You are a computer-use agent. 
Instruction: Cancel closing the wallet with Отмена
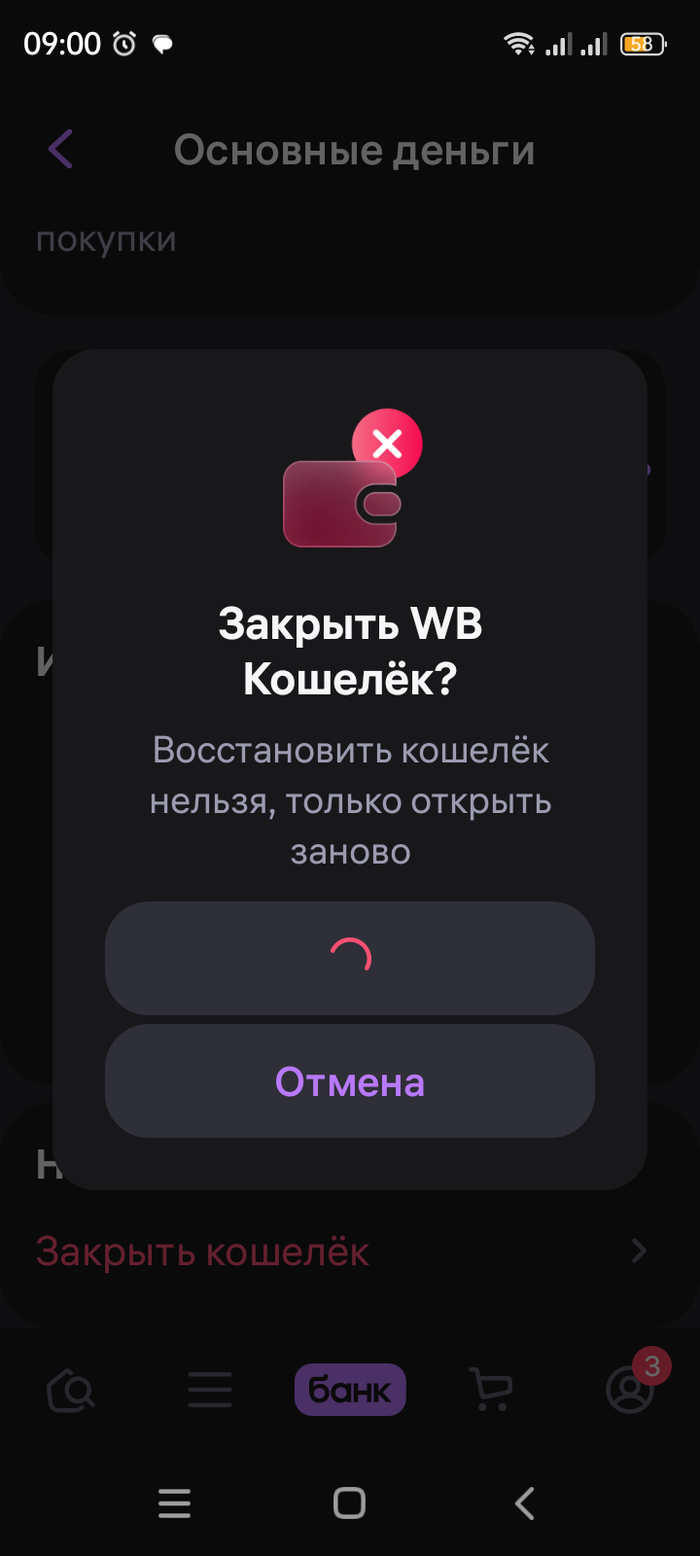[349, 1081]
